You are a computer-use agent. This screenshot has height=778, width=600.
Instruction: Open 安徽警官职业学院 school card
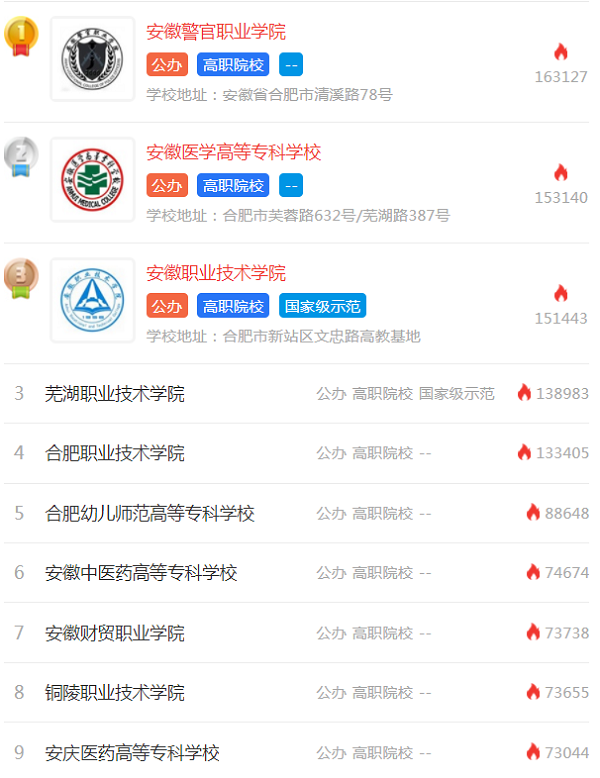216,31
